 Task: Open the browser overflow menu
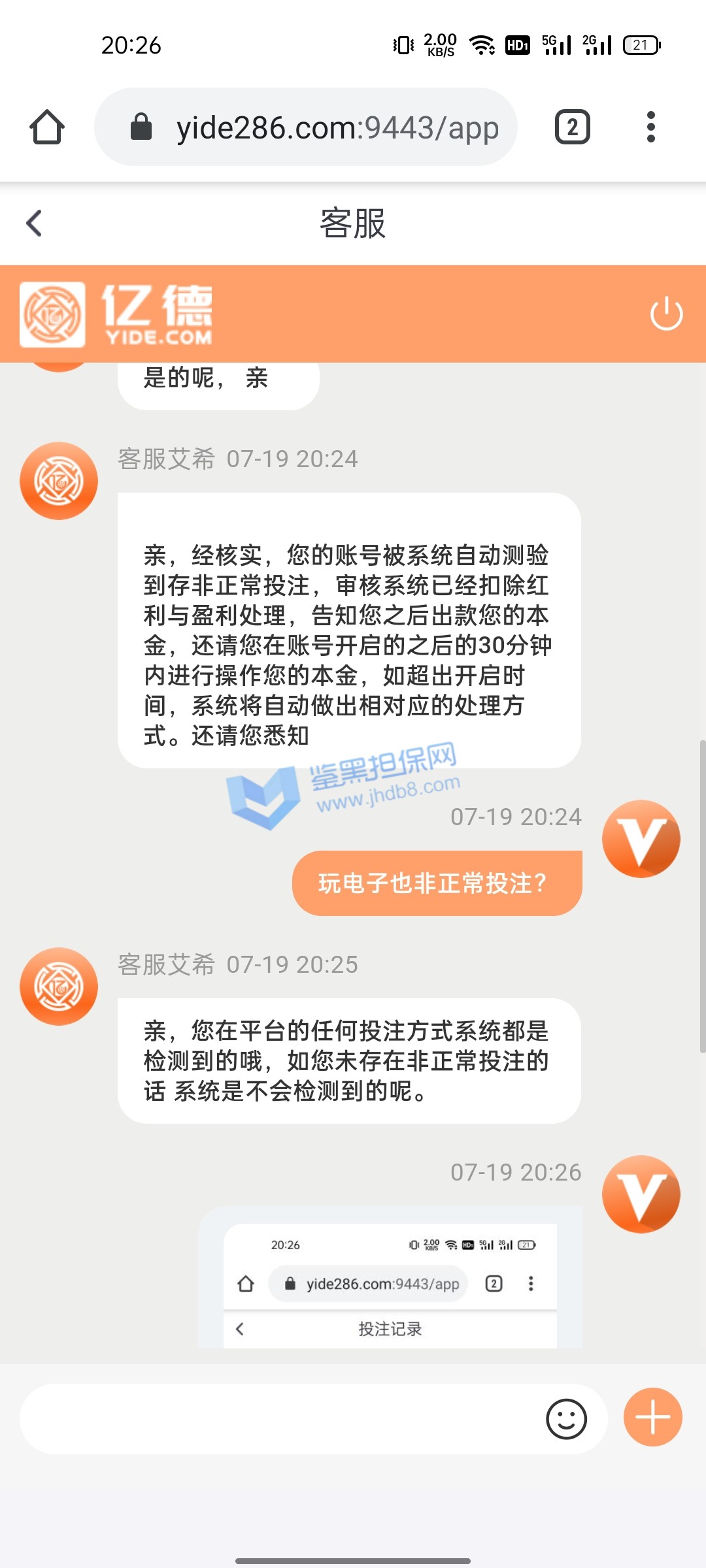pos(650,127)
